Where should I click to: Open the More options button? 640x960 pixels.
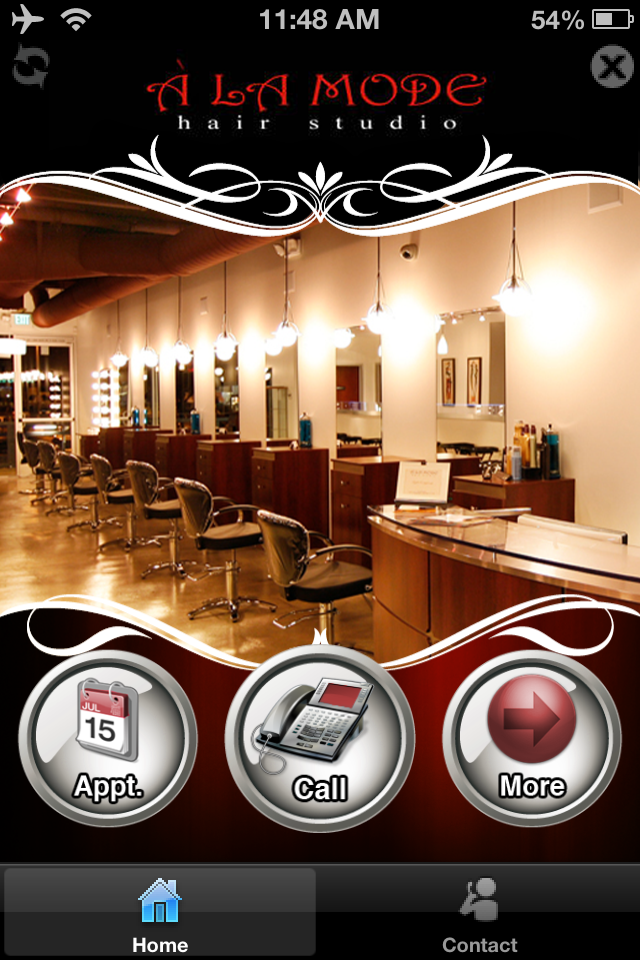[531, 739]
